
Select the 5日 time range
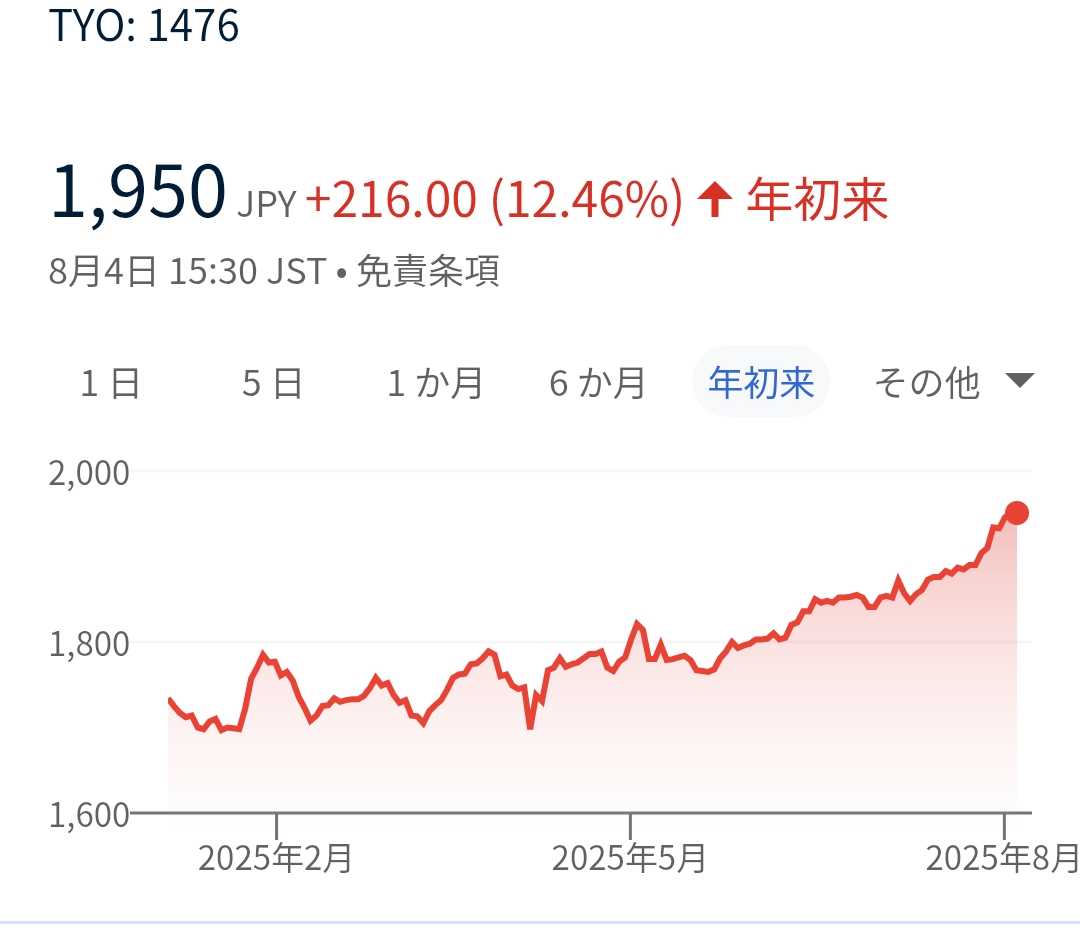pyautogui.click(x=272, y=383)
